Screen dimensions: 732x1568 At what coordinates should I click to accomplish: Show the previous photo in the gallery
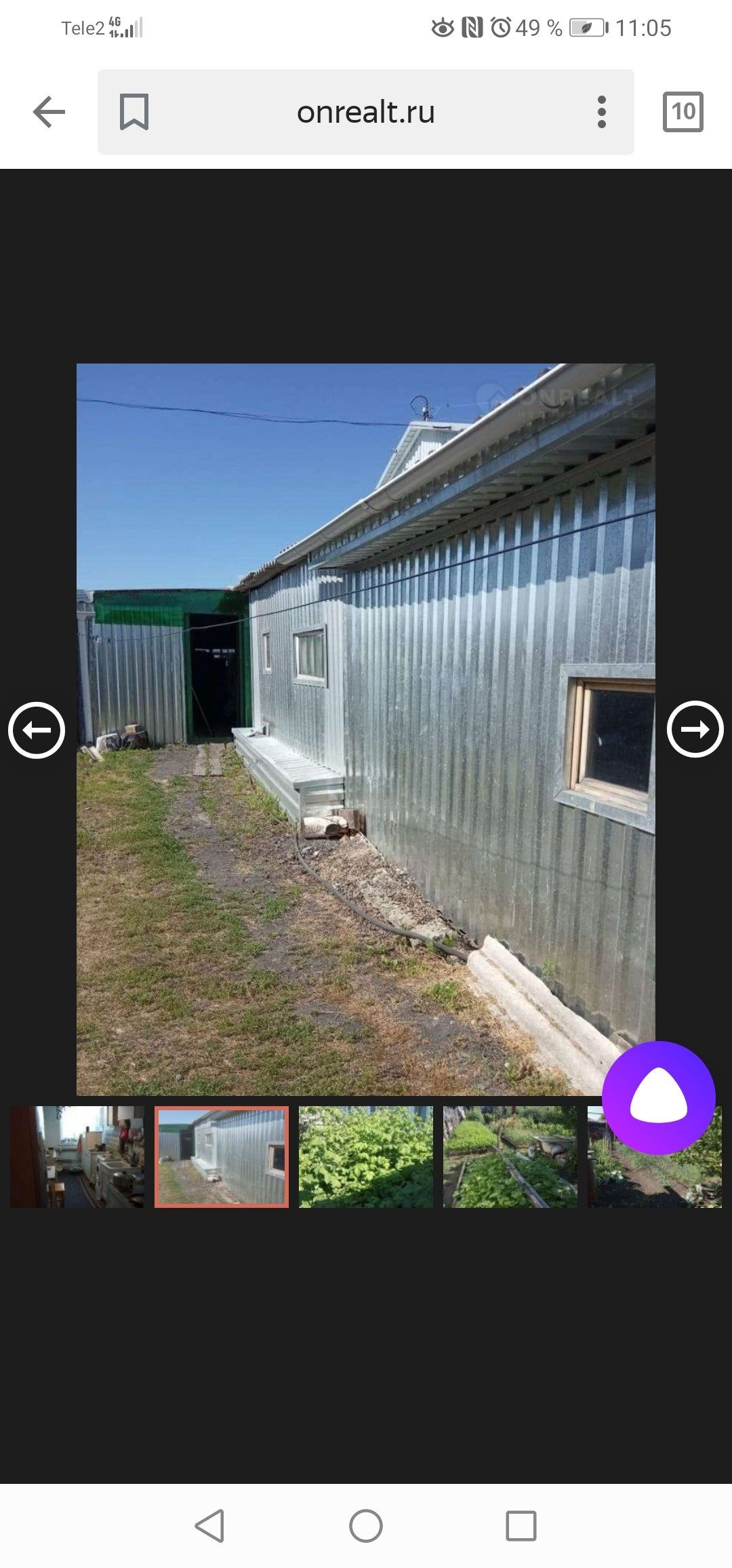[37, 730]
